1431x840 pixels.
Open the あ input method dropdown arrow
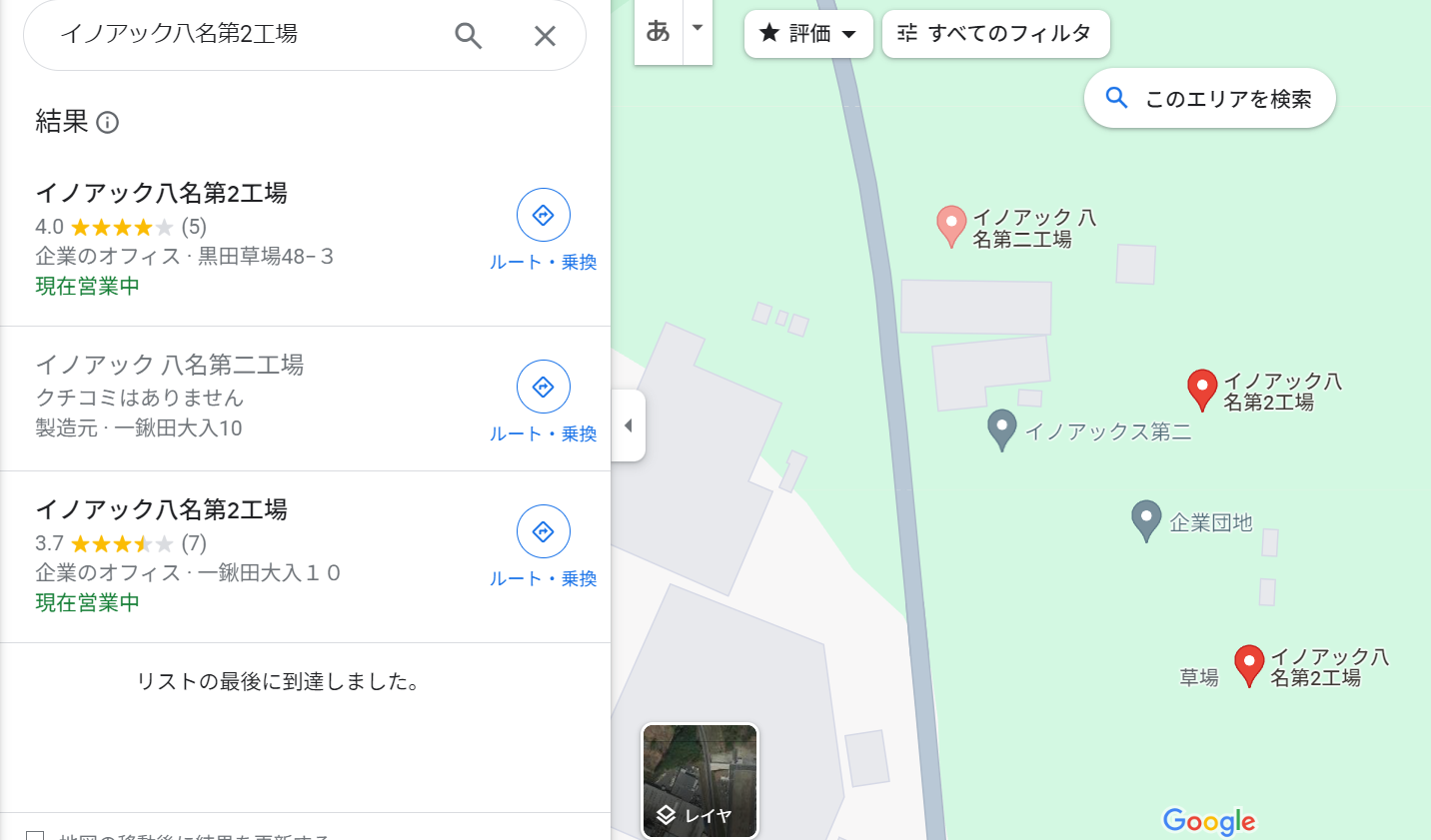click(x=698, y=28)
